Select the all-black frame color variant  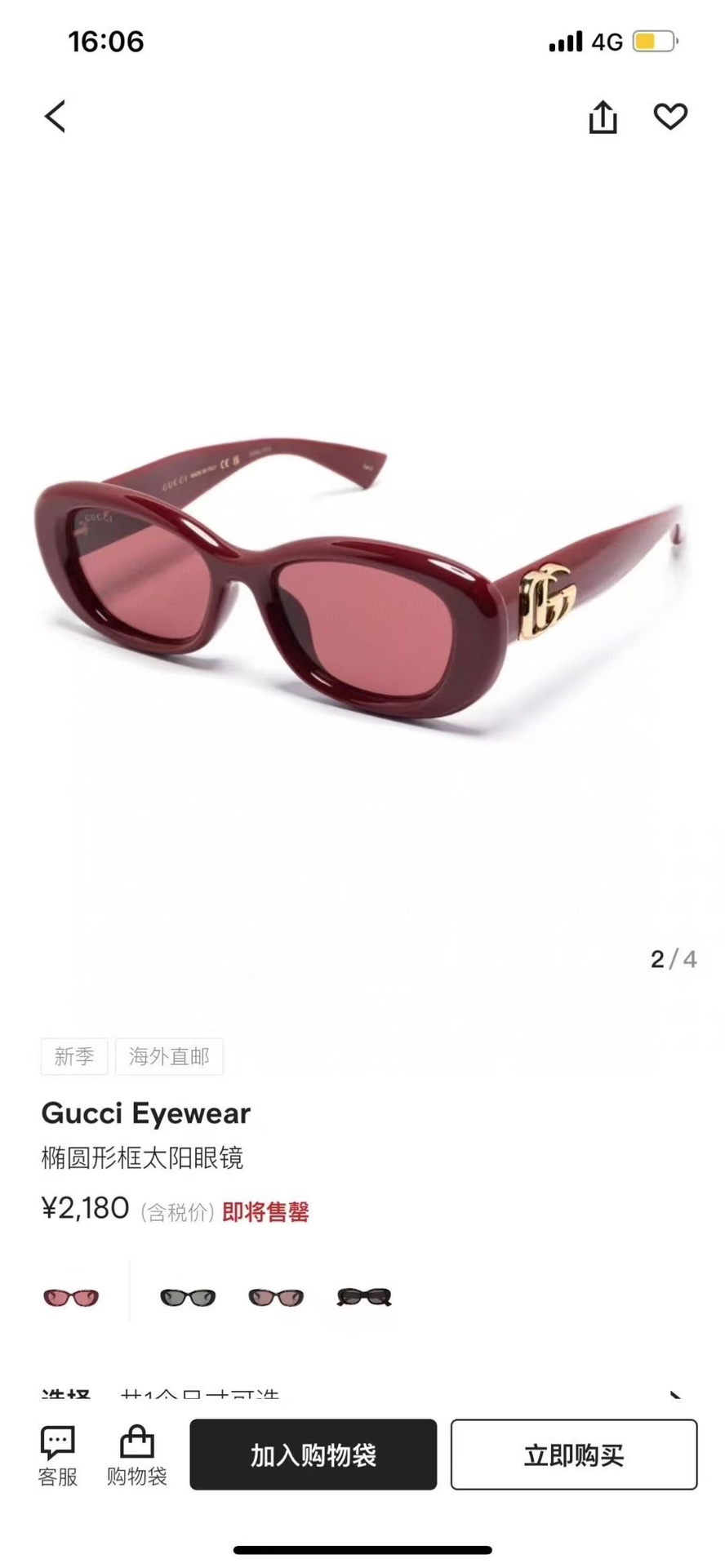pyautogui.click(x=364, y=1297)
